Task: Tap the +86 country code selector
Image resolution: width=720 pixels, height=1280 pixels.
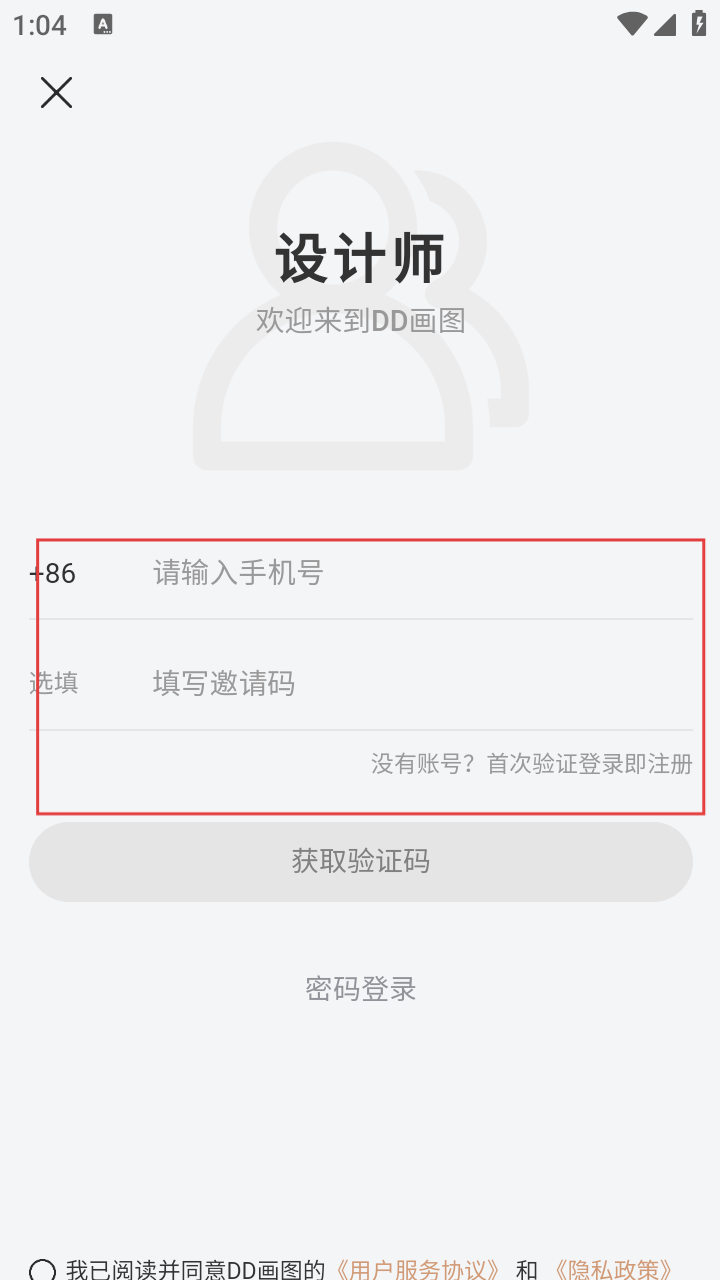Action: pos(53,573)
